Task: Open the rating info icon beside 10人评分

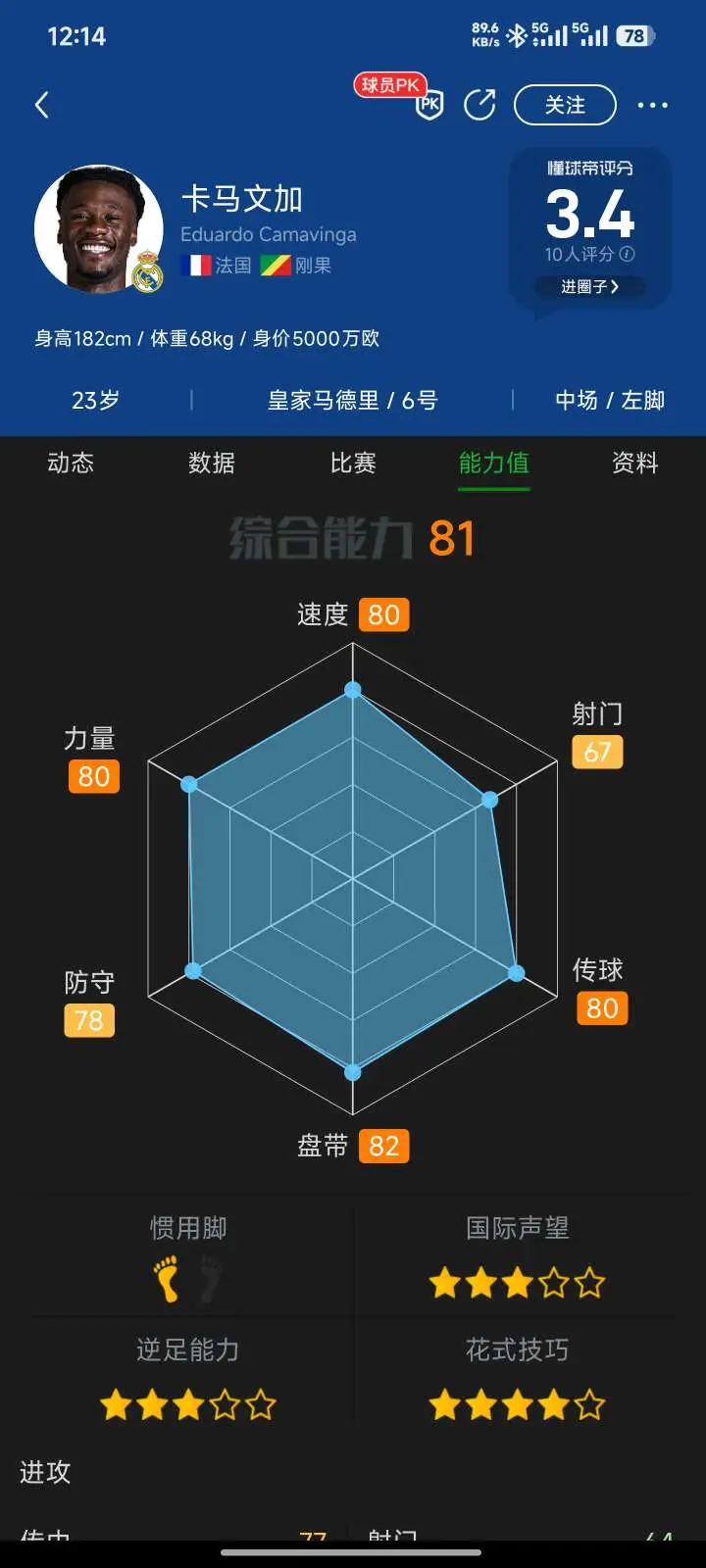Action: [628, 254]
